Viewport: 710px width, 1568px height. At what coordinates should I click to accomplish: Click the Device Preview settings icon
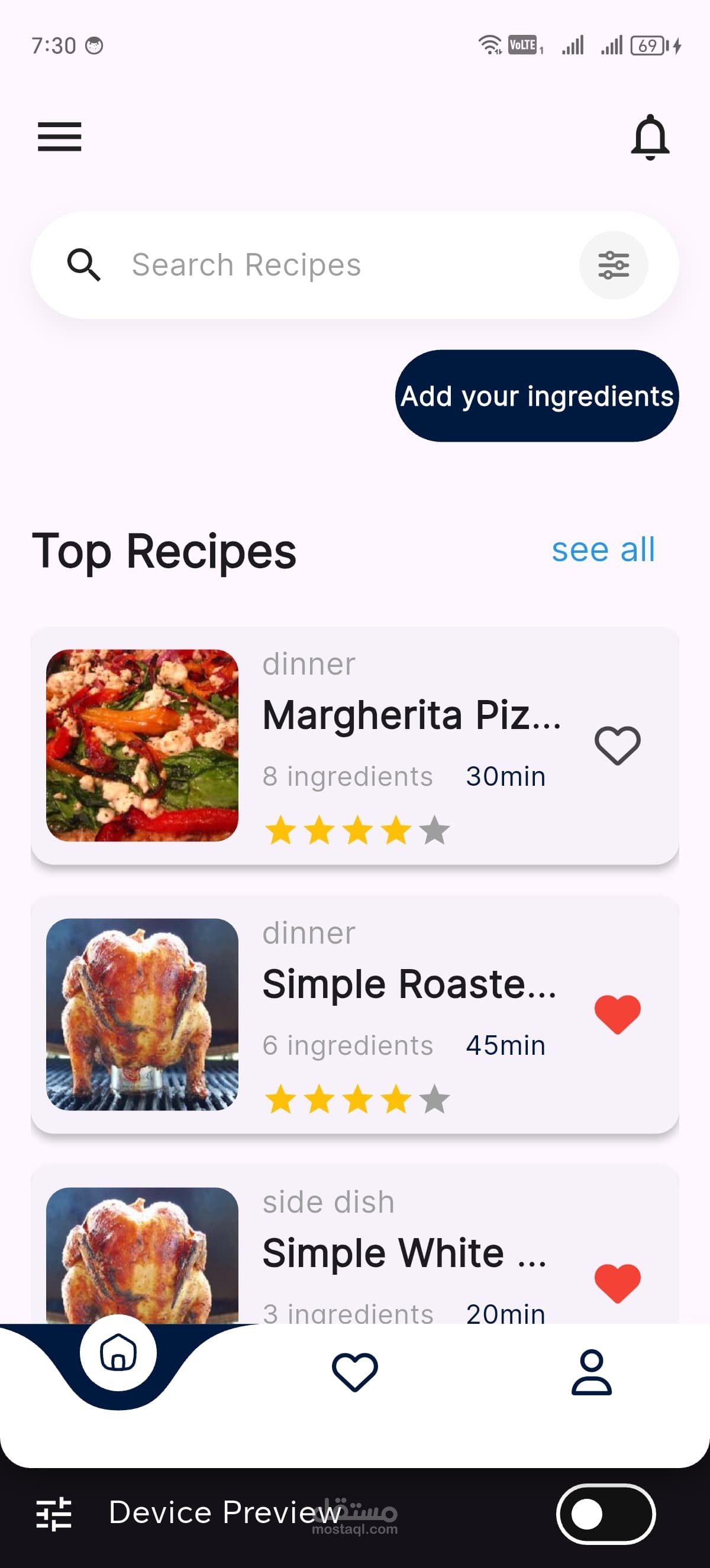click(x=55, y=1514)
